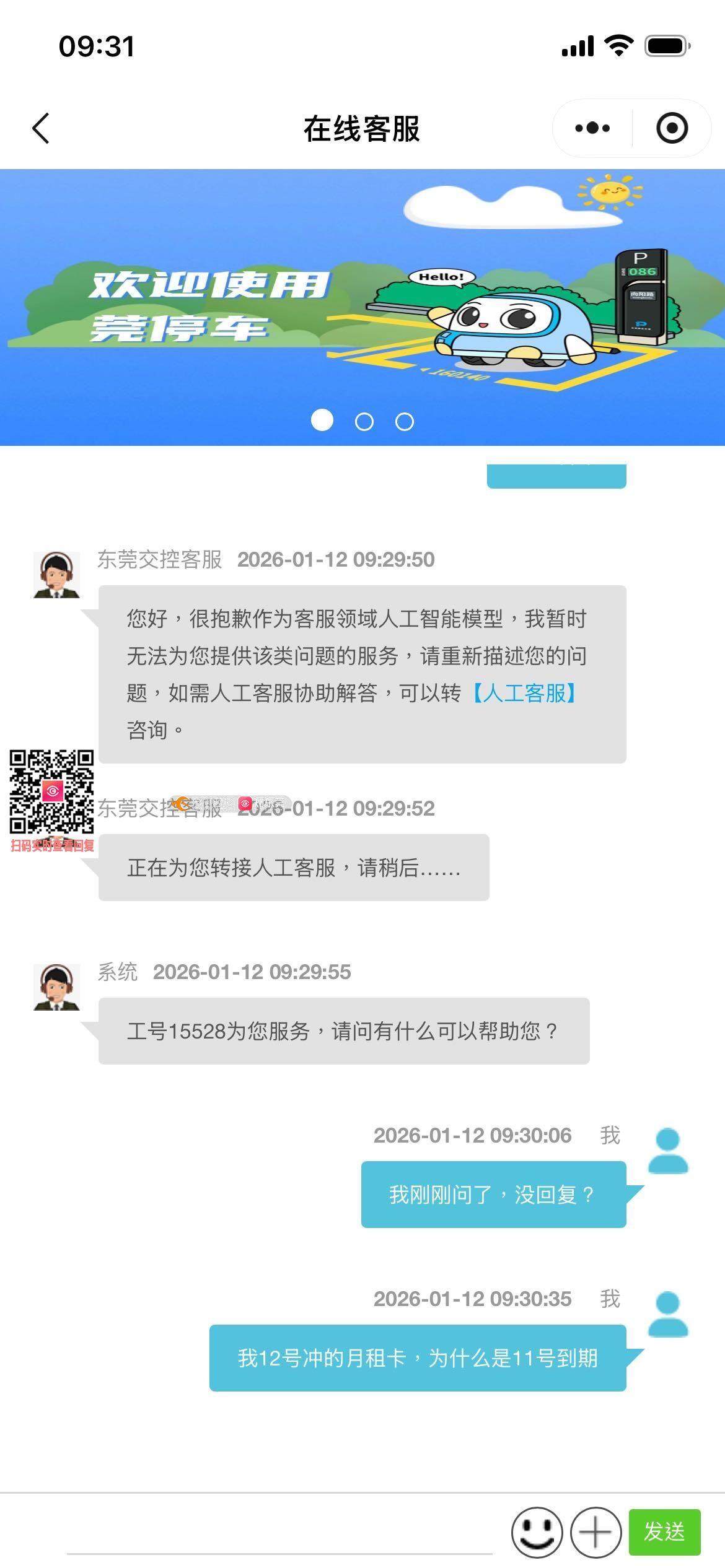Screen dimensions: 725x1568
Task: Send the message with 发送
Action: tap(664, 1532)
